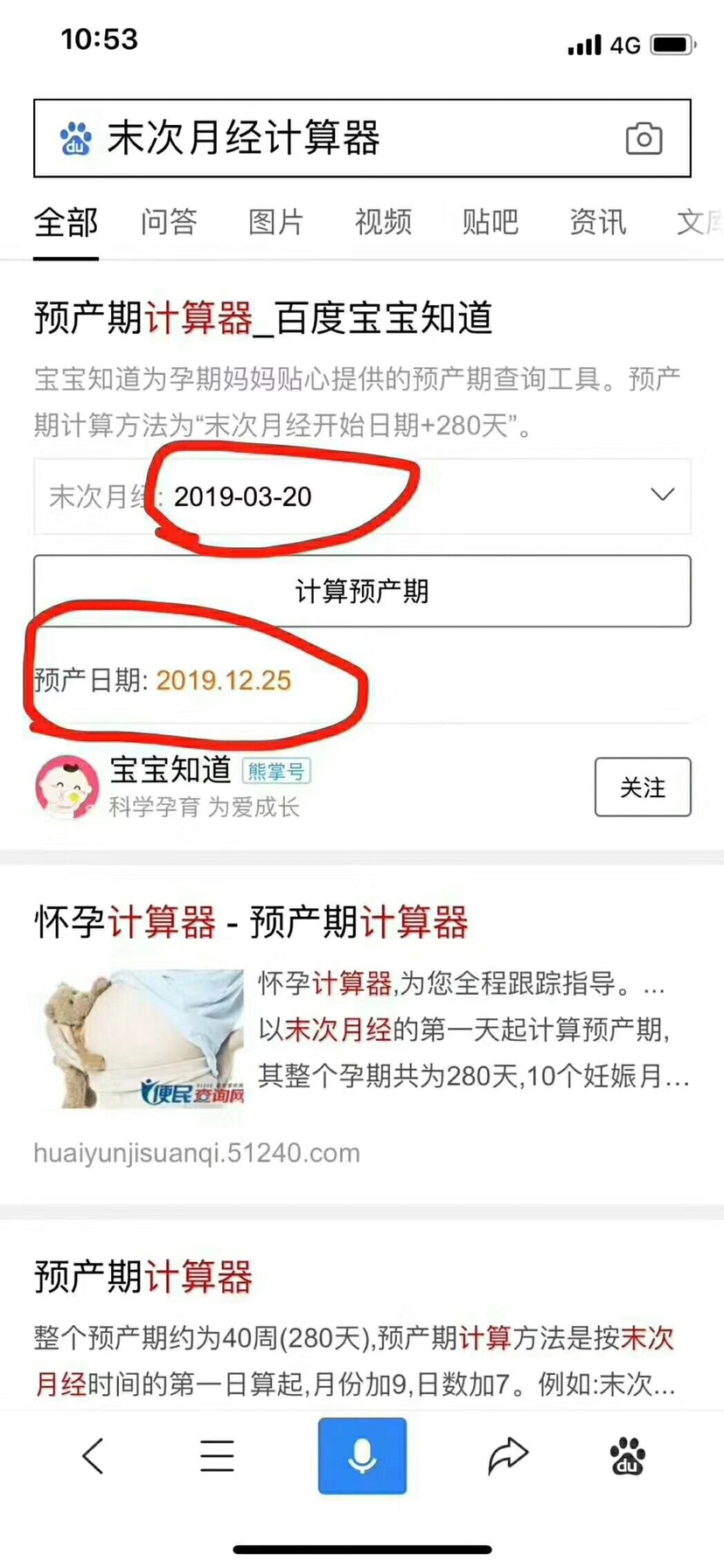Switch to the 图片 tab
The image size is (724, 1568).
tap(275, 222)
